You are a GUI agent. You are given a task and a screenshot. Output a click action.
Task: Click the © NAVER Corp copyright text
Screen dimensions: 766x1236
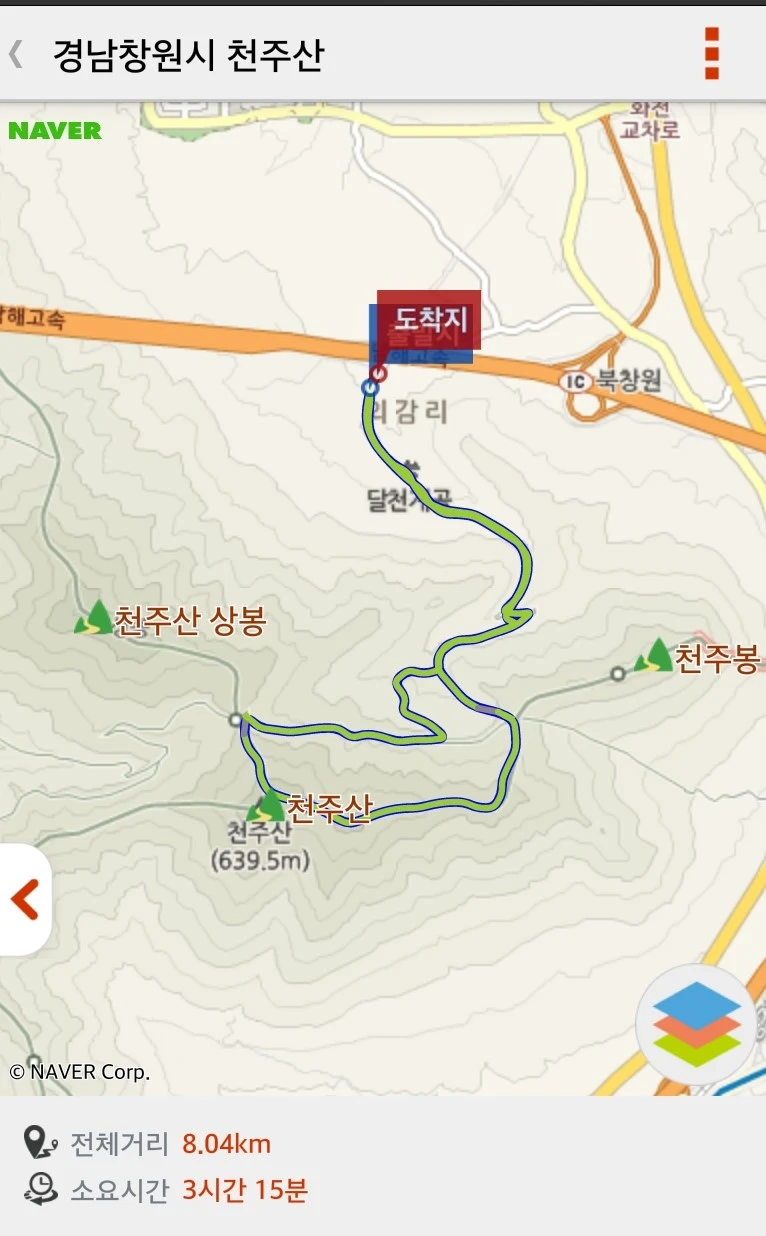79,1072
